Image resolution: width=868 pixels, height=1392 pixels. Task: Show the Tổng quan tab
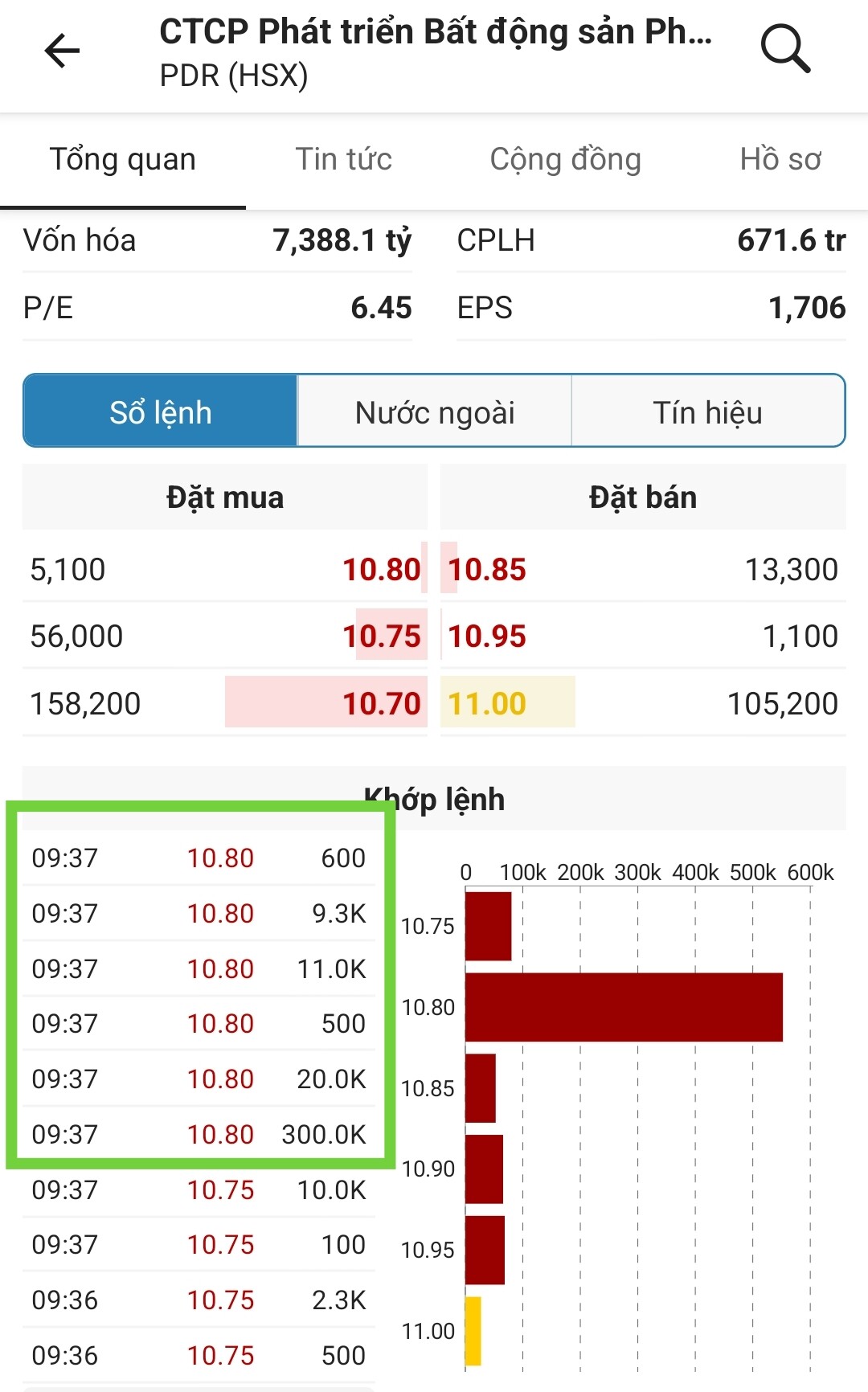coord(123,159)
